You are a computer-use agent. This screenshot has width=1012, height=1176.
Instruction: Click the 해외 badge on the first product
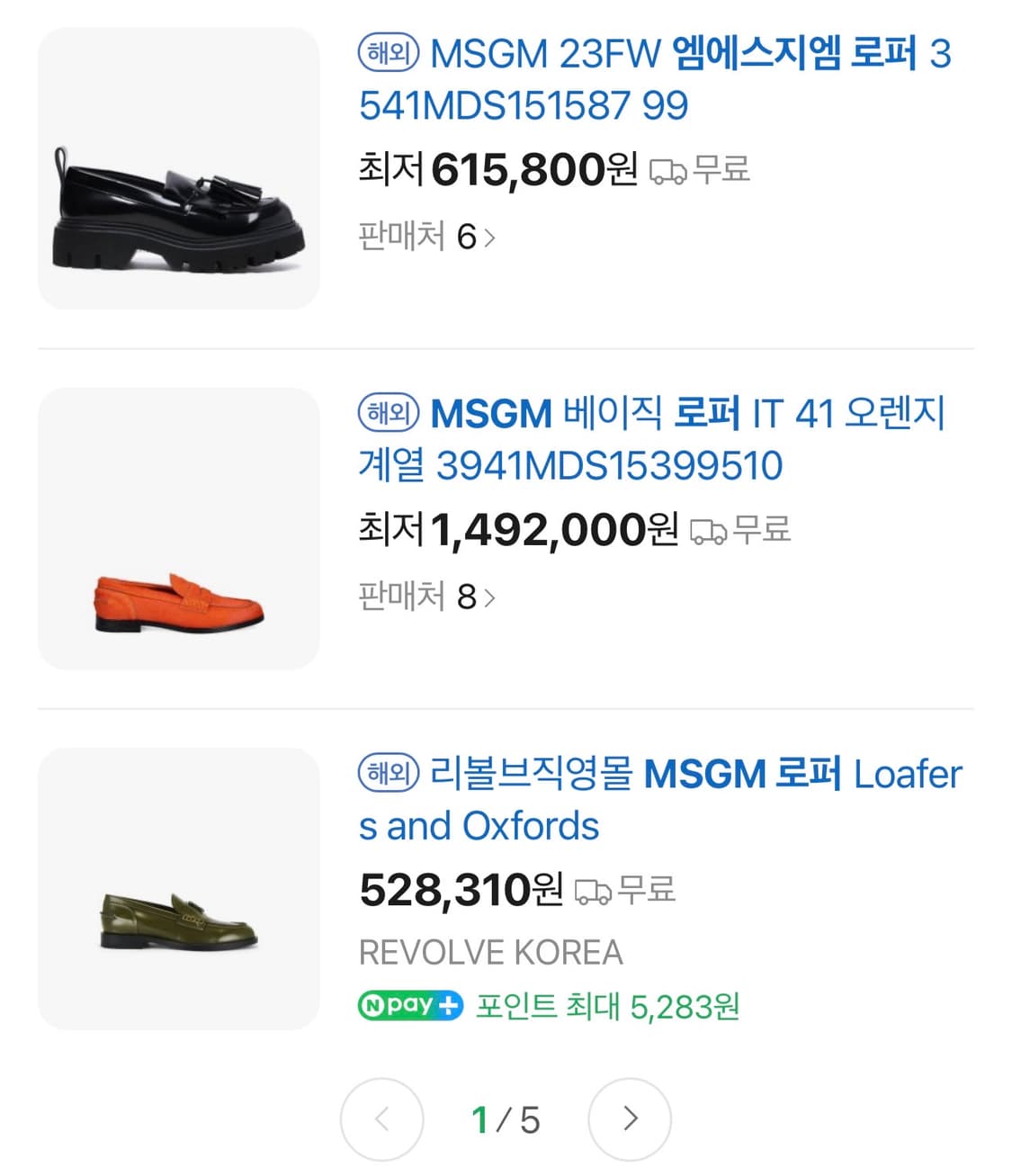(389, 52)
